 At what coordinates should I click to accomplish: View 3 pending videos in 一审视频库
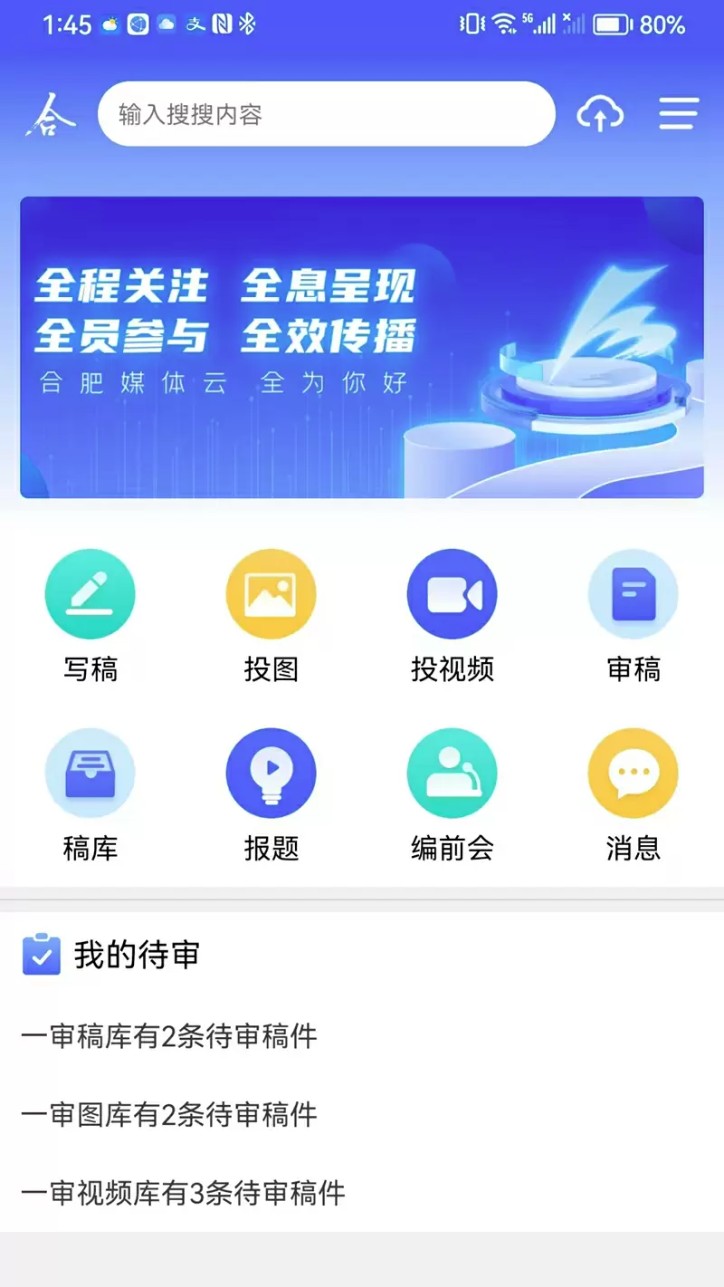pos(181,1194)
